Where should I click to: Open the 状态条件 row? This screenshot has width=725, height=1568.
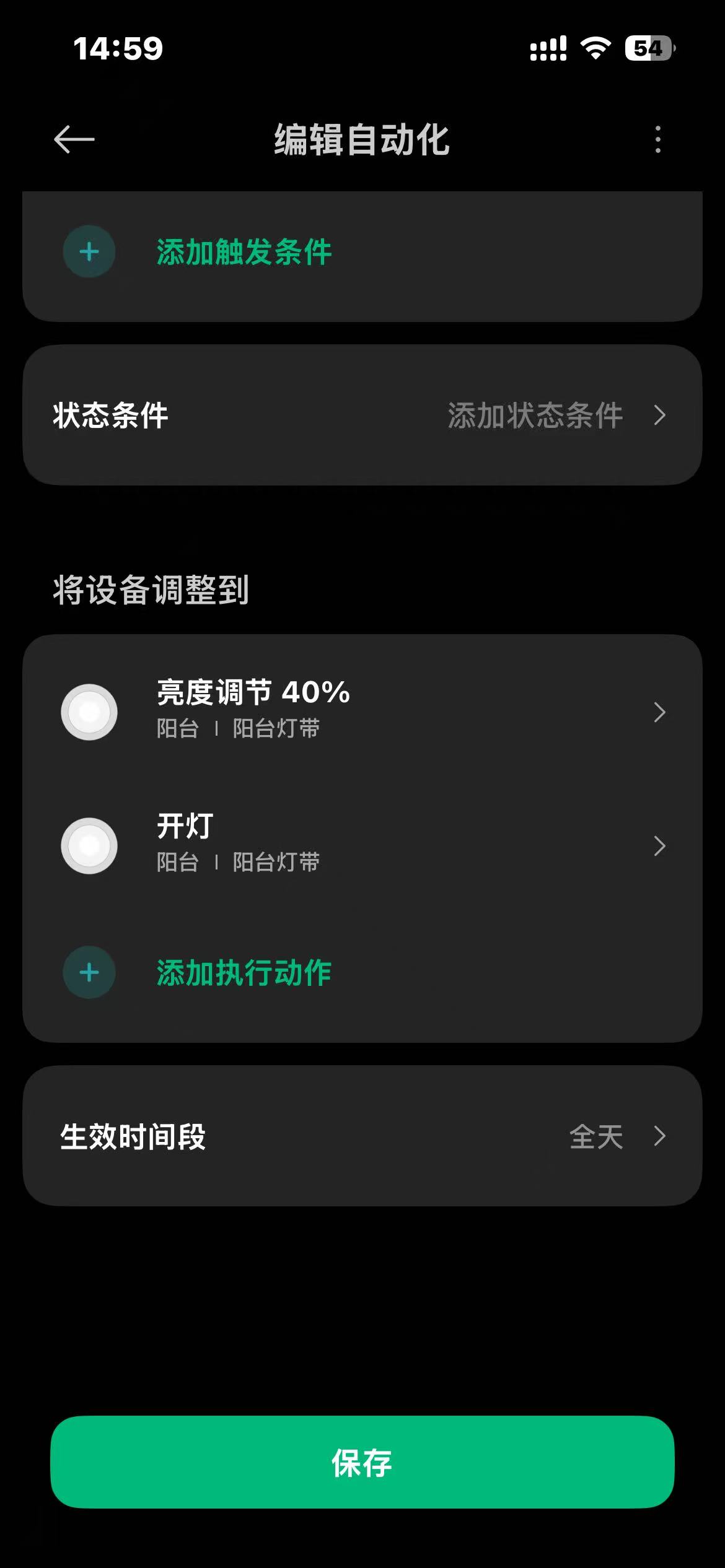[x=362, y=415]
